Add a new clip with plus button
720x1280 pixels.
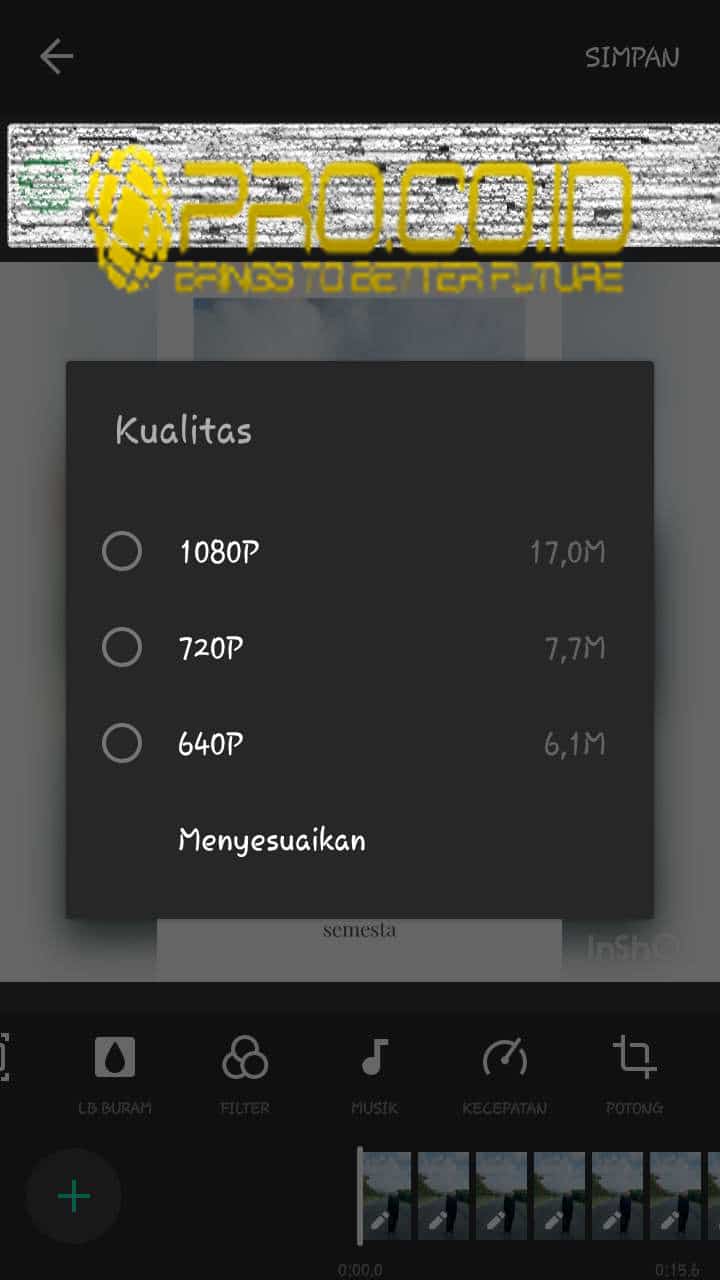pyautogui.click(x=73, y=1196)
